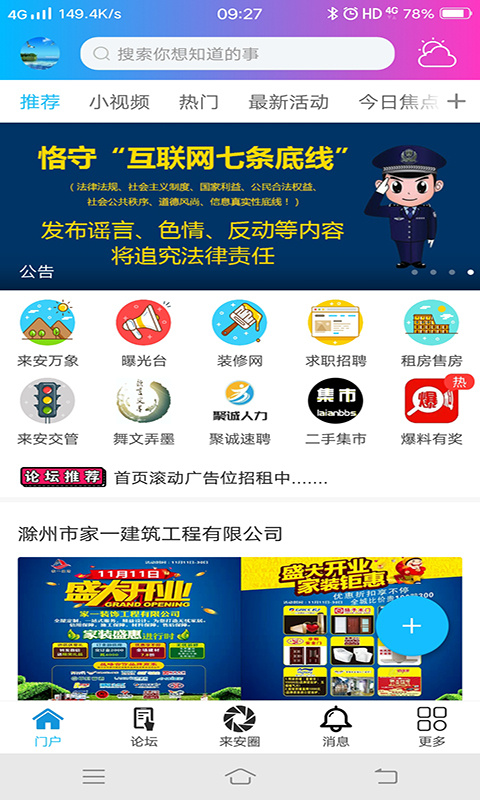Open 来安交管
The image size is (480, 800).
click(47, 412)
